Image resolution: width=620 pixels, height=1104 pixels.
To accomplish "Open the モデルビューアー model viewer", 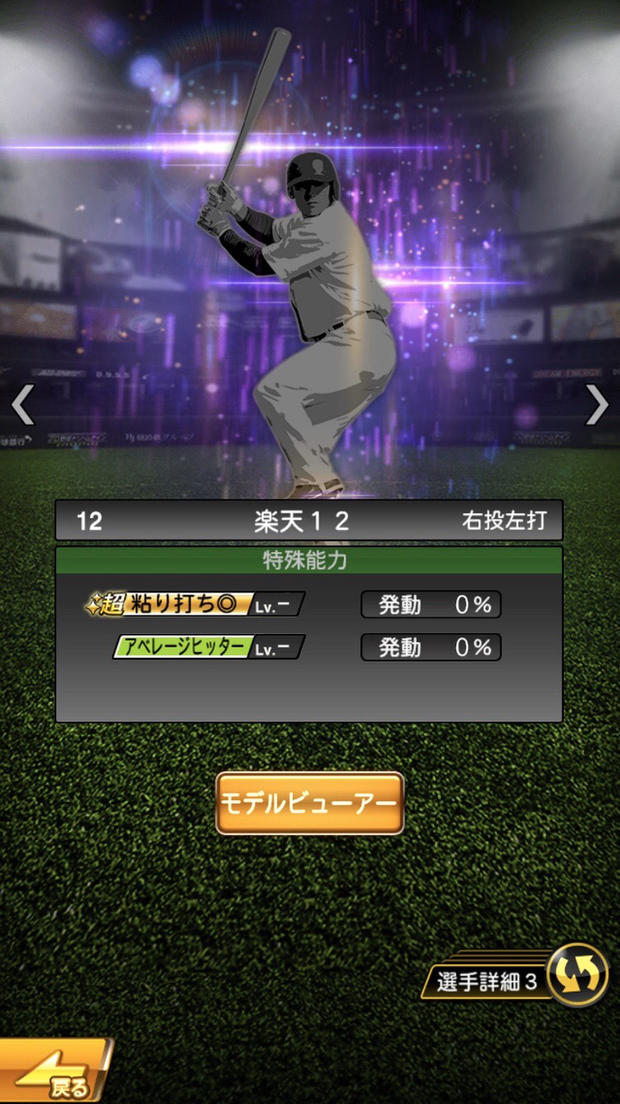I will [x=309, y=803].
